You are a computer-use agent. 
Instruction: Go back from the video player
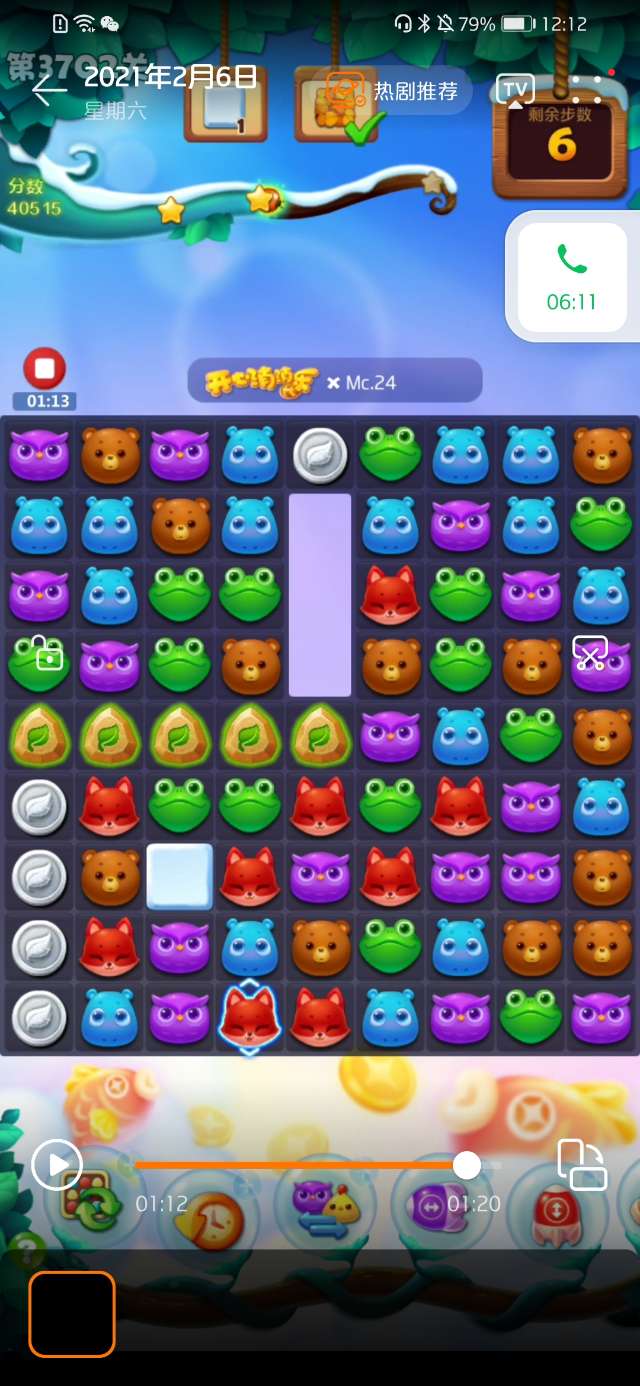click(47, 89)
